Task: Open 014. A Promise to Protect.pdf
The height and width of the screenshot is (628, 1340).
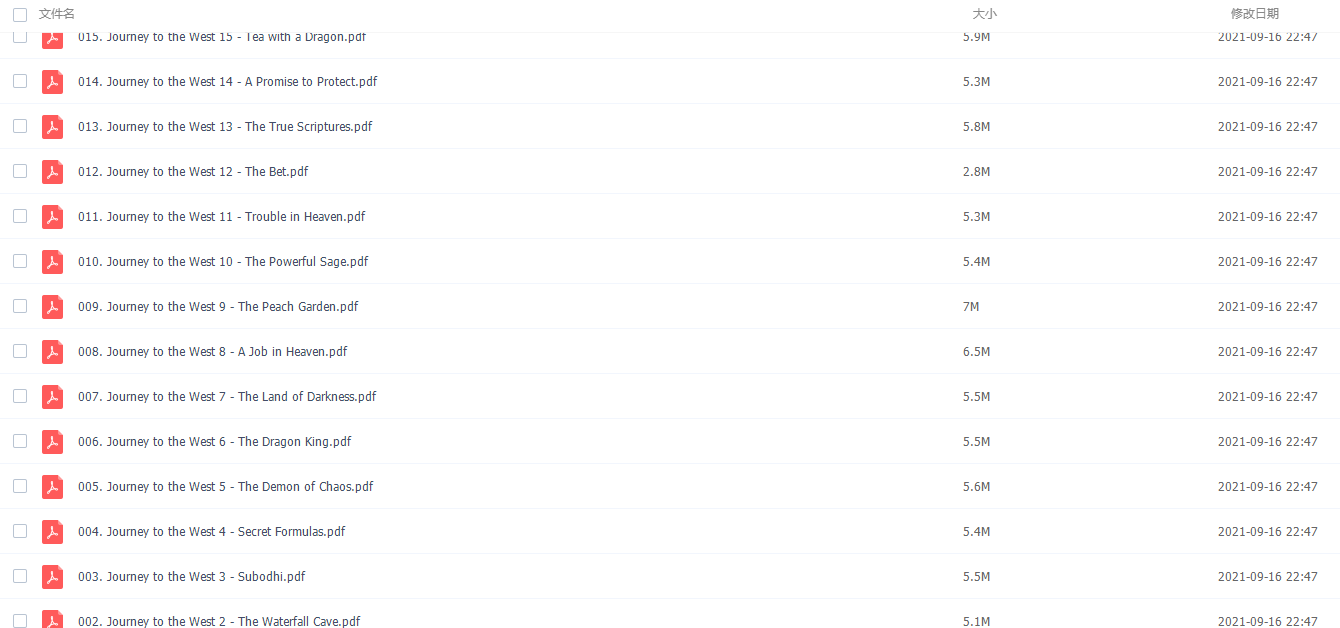Action: [227, 82]
